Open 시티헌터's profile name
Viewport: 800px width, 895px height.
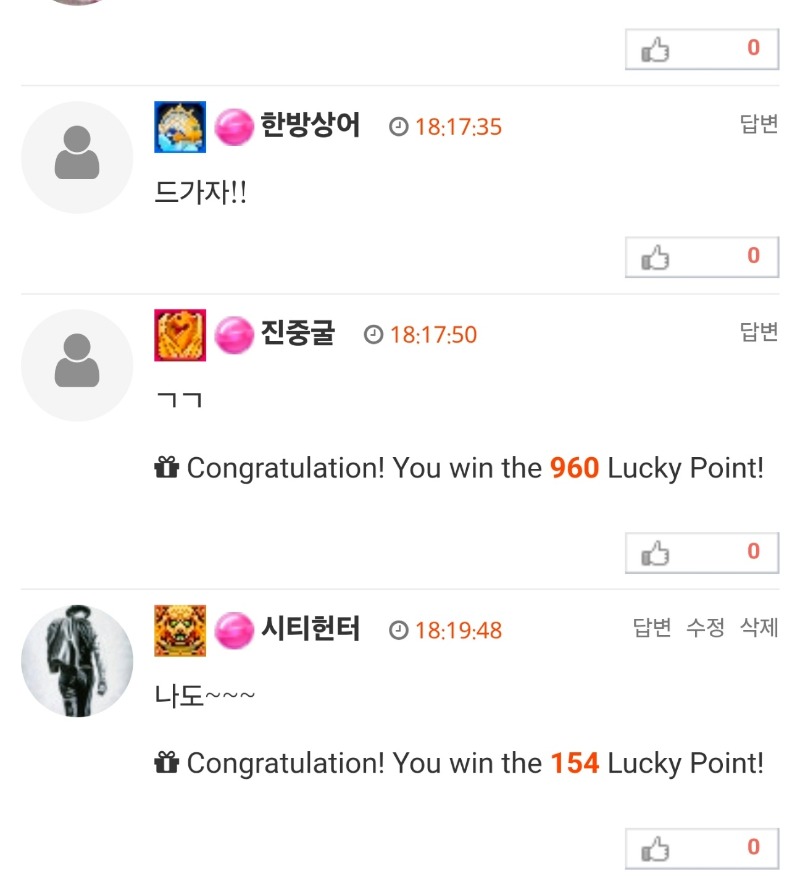click(310, 629)
